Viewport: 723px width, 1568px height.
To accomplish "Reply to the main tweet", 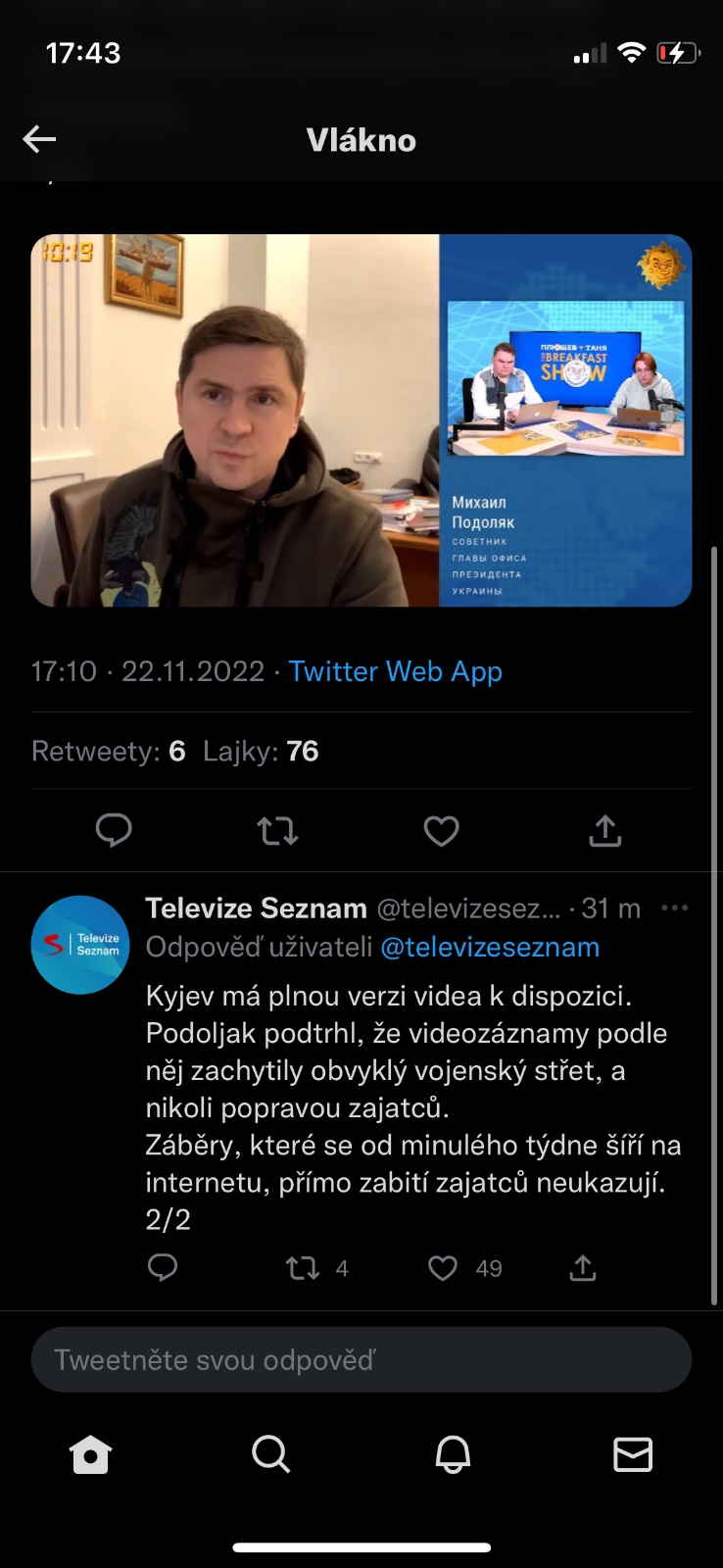I will [114, 831].
